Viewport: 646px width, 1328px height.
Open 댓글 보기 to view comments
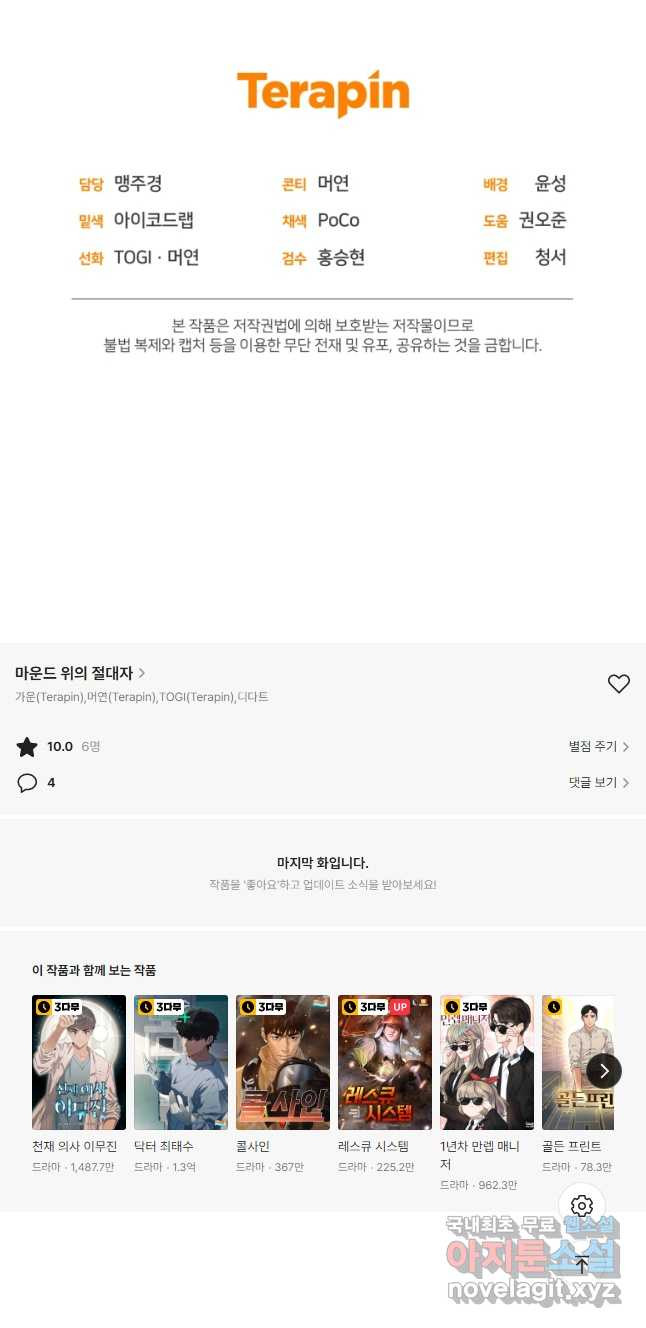pos(598,783)
